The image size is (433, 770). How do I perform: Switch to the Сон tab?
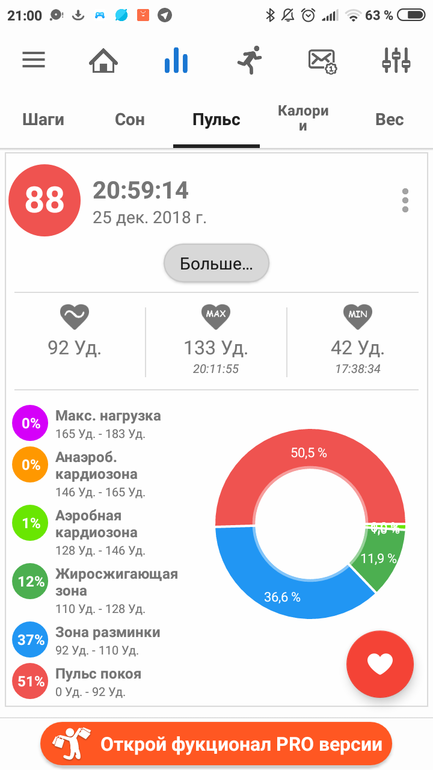[x=130, y=119]
